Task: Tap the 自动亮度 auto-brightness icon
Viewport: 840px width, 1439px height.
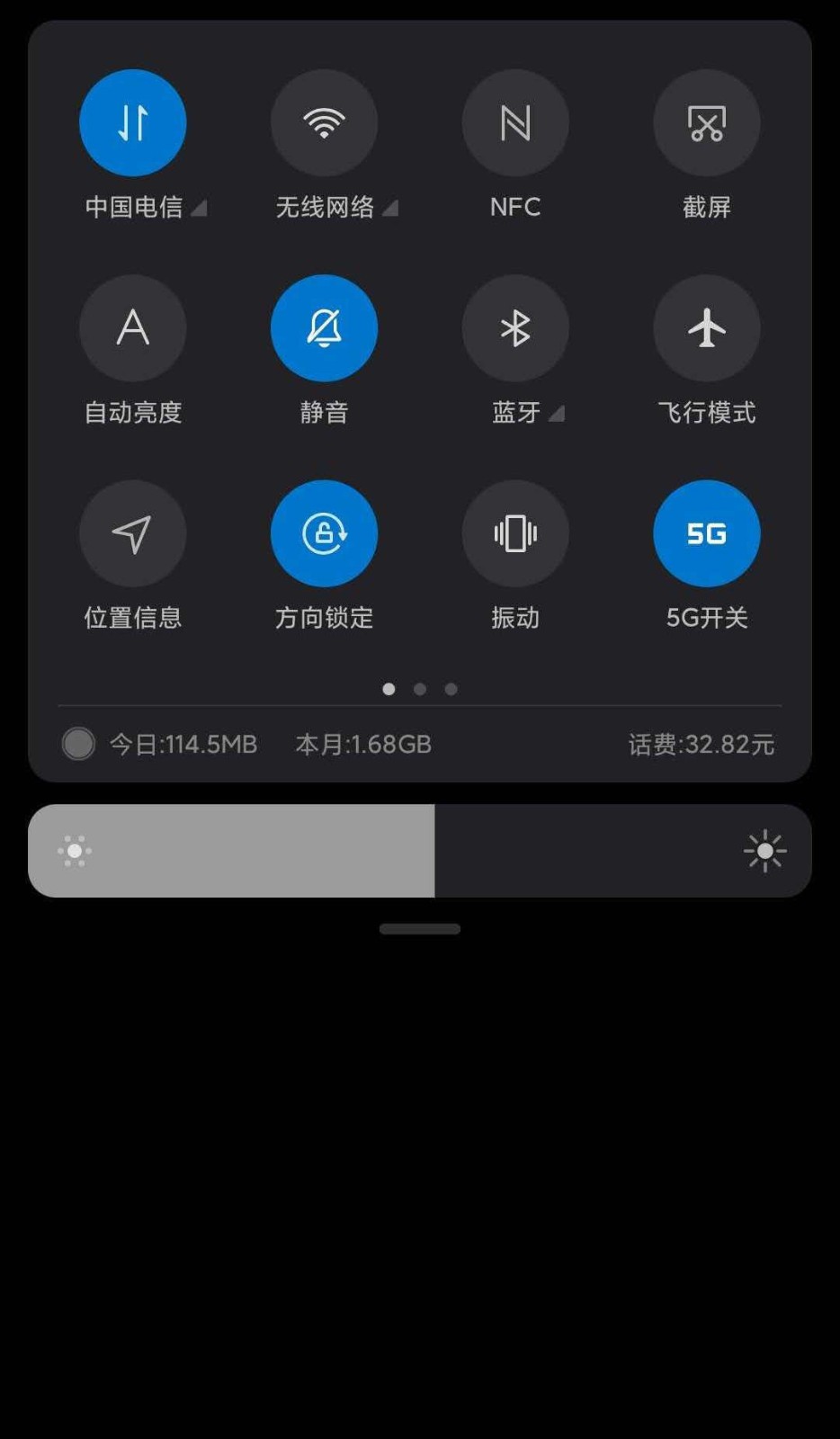Action: click(x=132, y=327)
